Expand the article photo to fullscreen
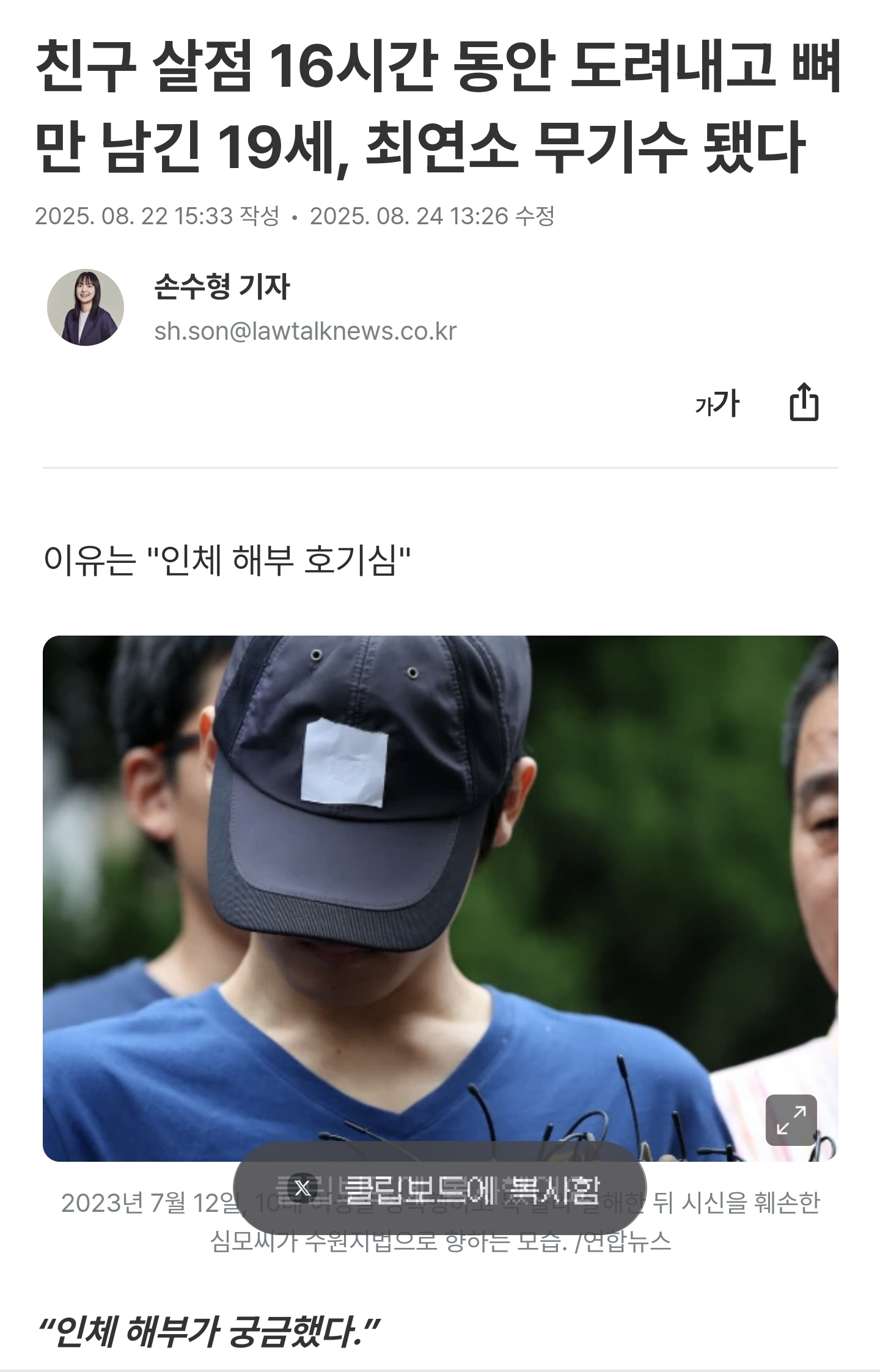Screen dimensions: 880x1372 [x=791, y=1120]
